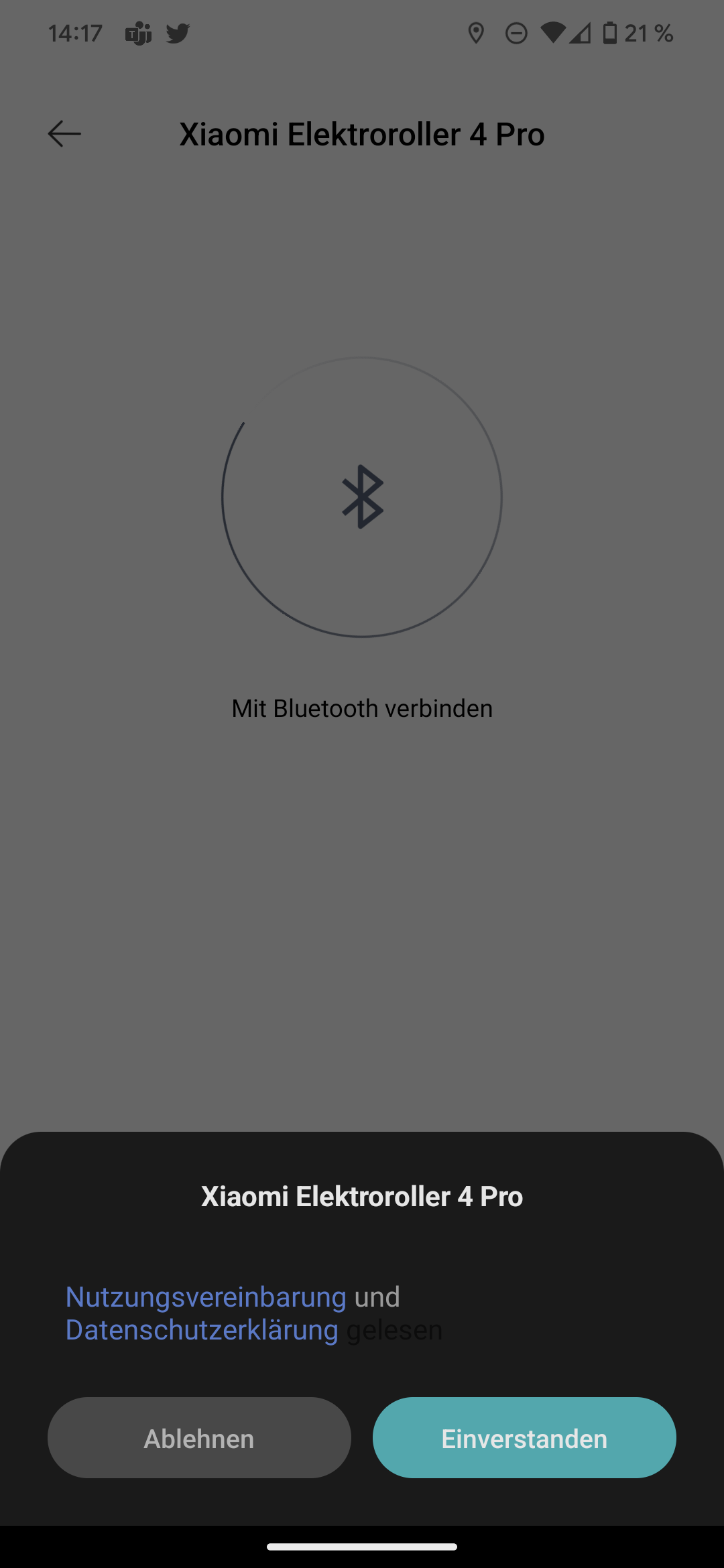Tap the dialog header Xiaomi Elektroroller 4 Pro

[x=362, y=1197]
